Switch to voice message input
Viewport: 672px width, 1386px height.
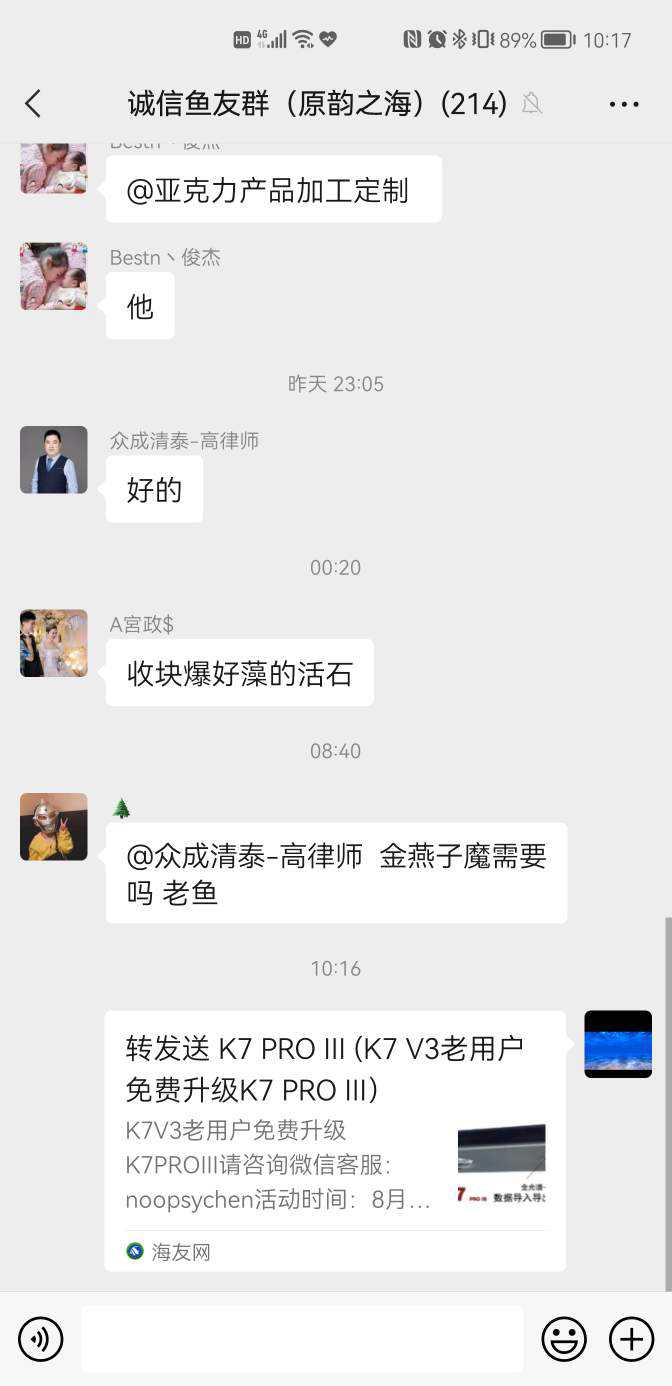point(41,1339)
